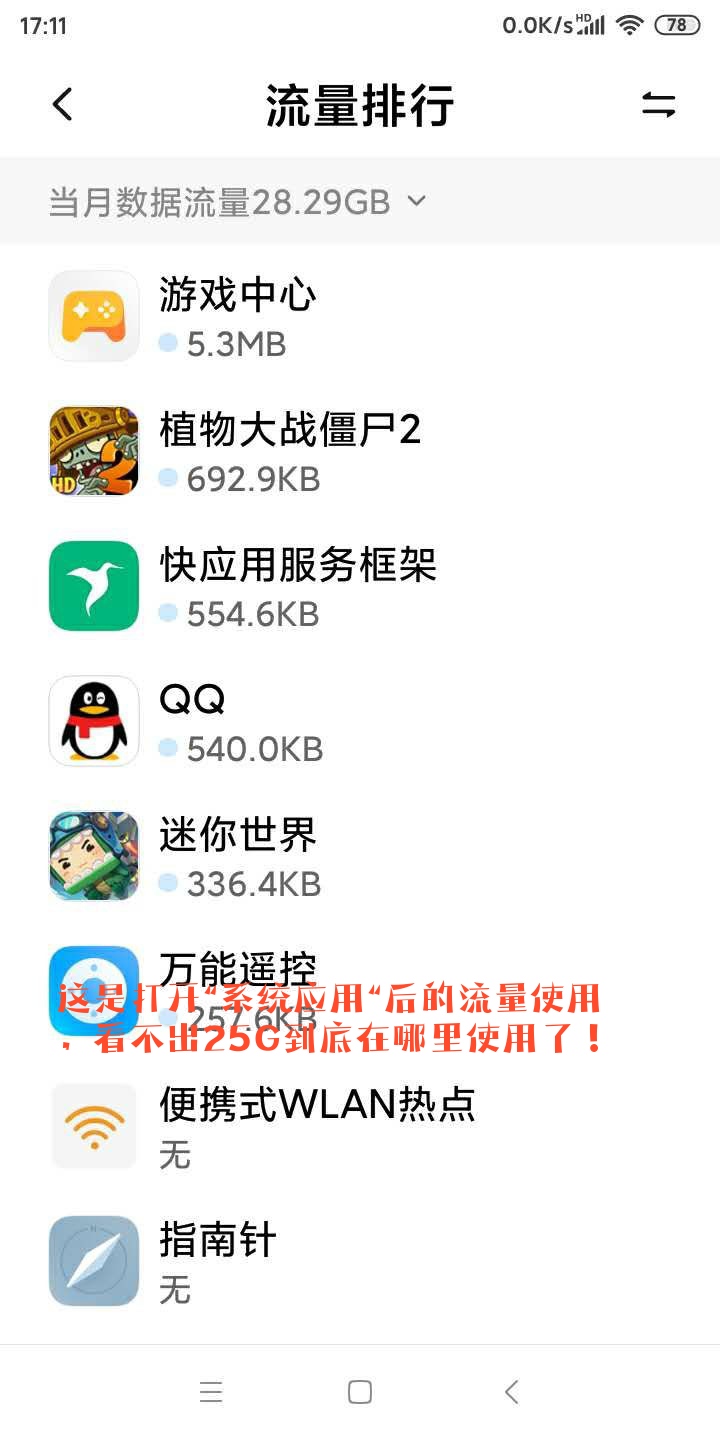This screenshot has height=1440, width=720.
Task: Select the 万能遥控 remote icon
Action: click(x=93, y=991)
